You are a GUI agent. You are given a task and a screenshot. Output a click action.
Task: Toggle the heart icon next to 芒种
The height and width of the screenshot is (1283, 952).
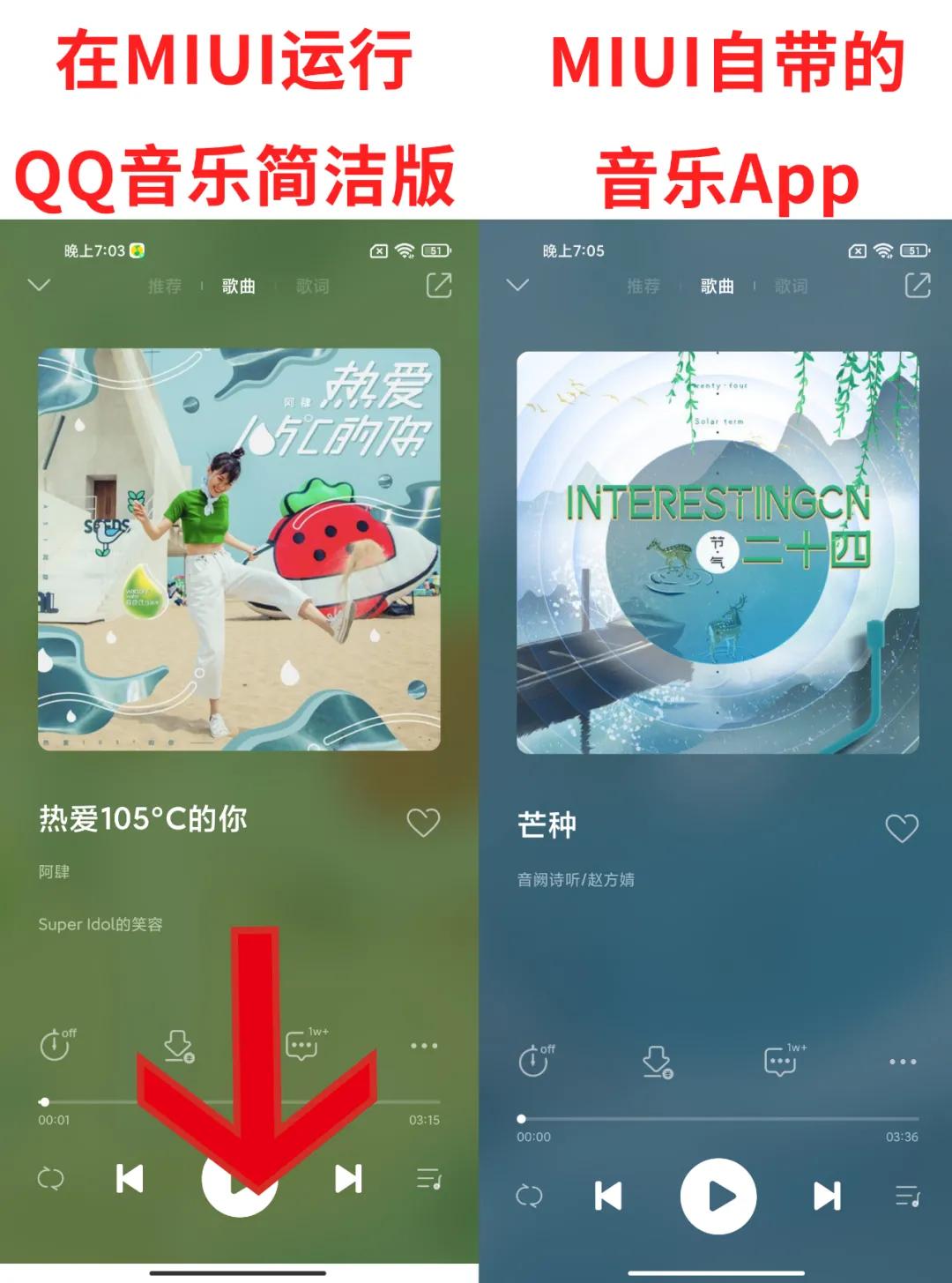tap(900, 827)
